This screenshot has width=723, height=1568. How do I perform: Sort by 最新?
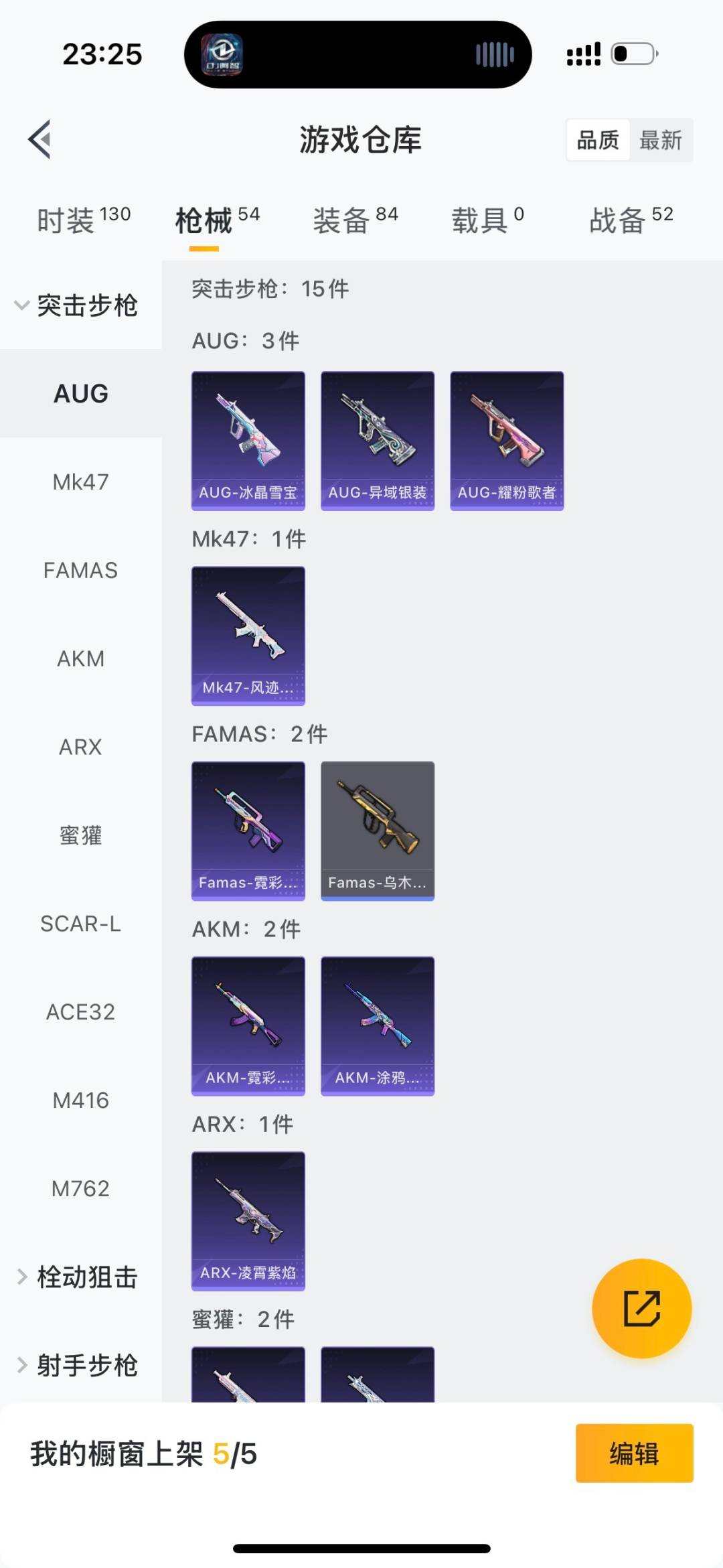pos(660,140)
